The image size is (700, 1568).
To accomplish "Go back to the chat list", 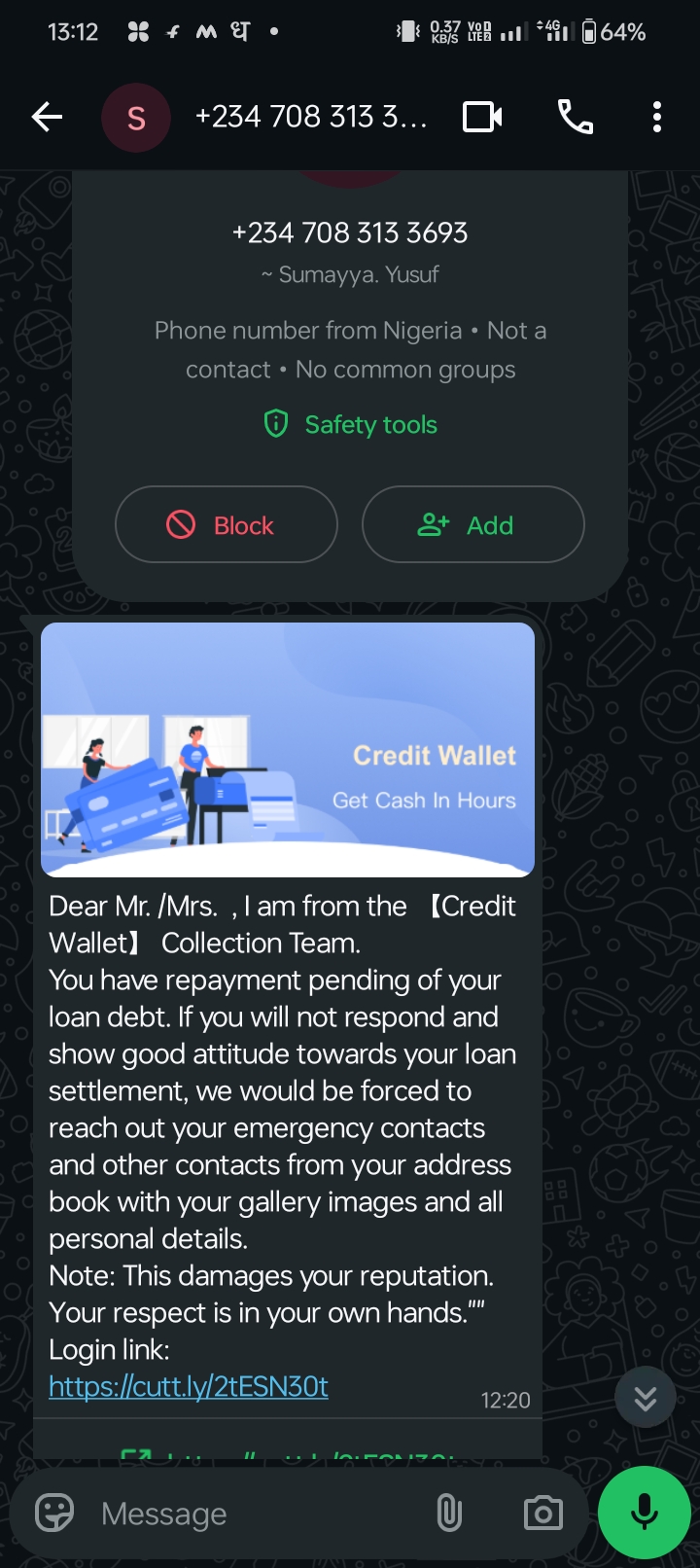I will click(47, 118).
